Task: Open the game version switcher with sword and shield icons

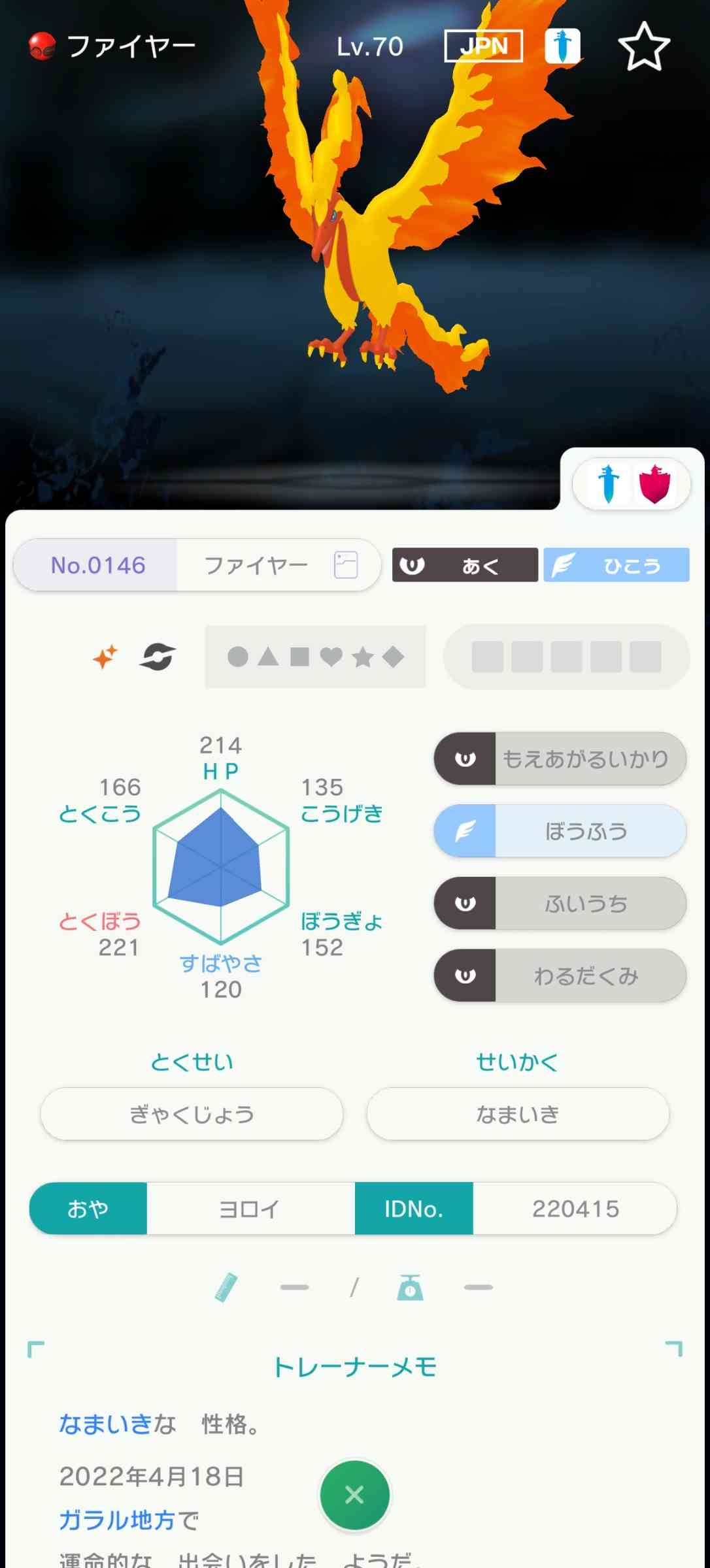Action: [x=631, y=484]
